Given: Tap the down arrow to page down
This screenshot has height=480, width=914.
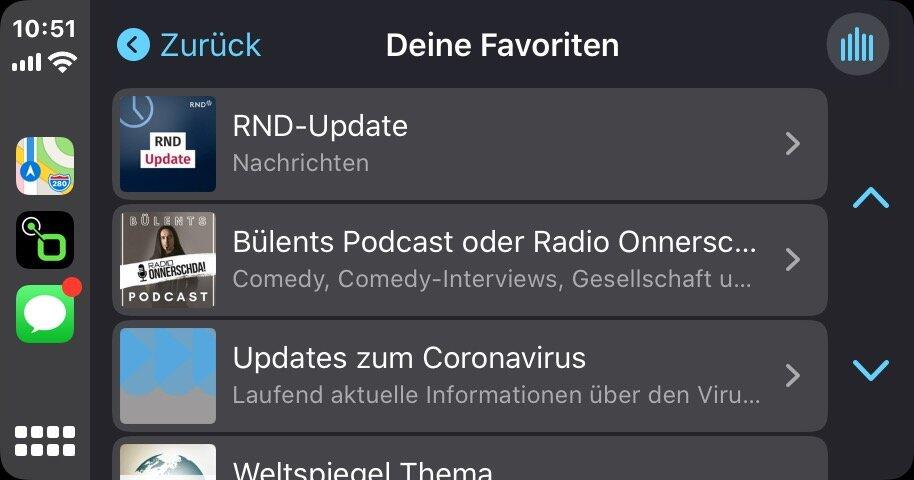Looking at the screenshot, I should (x=870, y=371).
